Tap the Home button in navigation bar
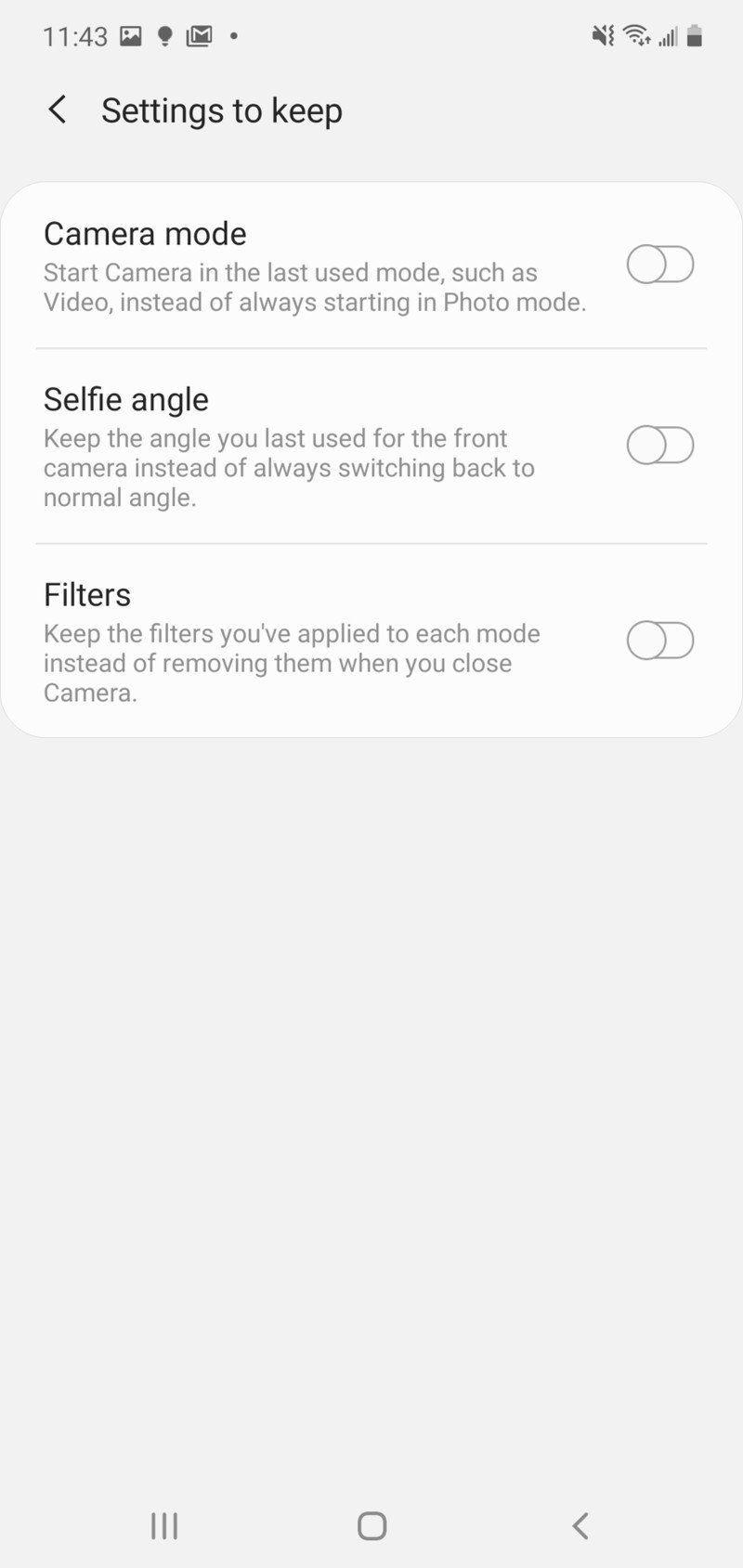Viewport: 743px width, 1568px height. [x=371, y=1525]
